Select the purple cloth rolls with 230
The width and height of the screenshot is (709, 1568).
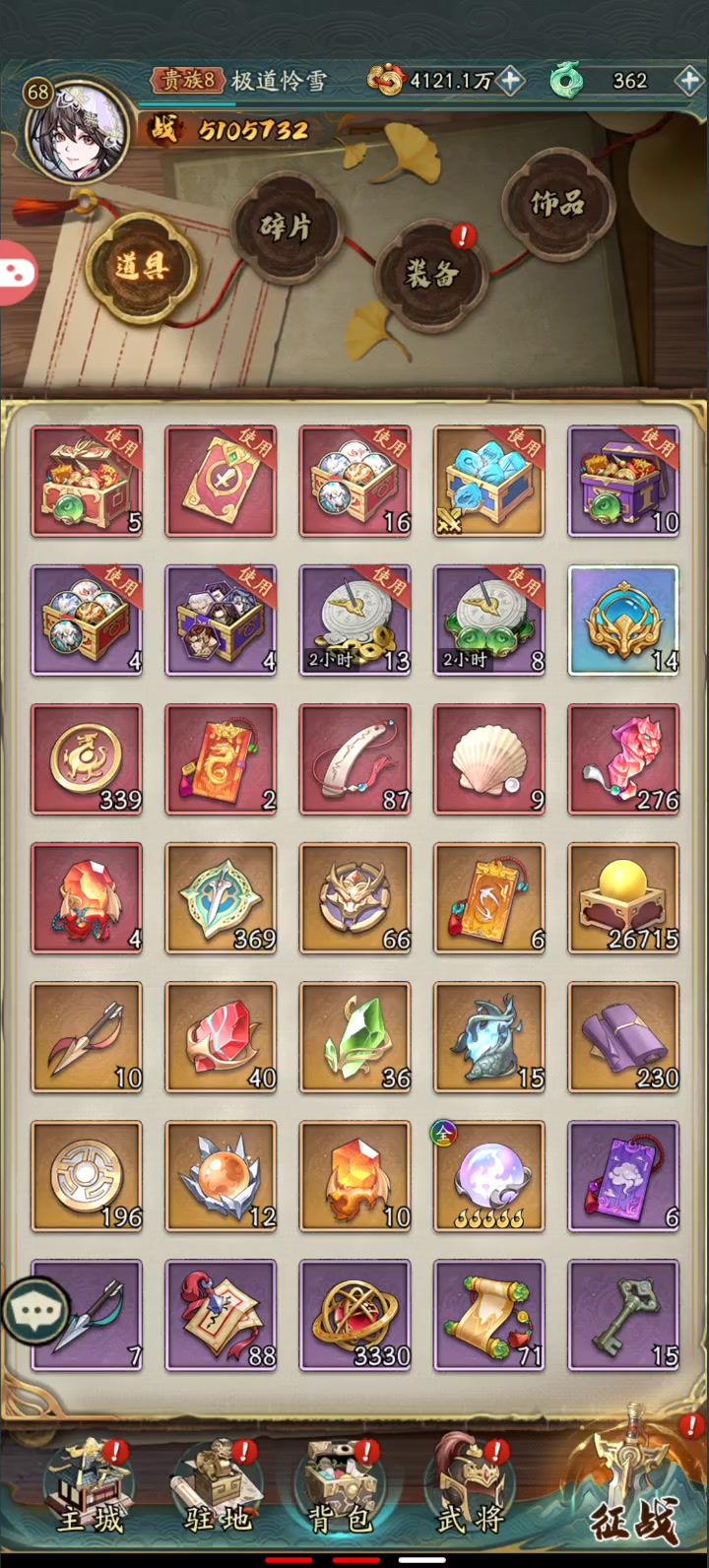[x=623, y=1037]
